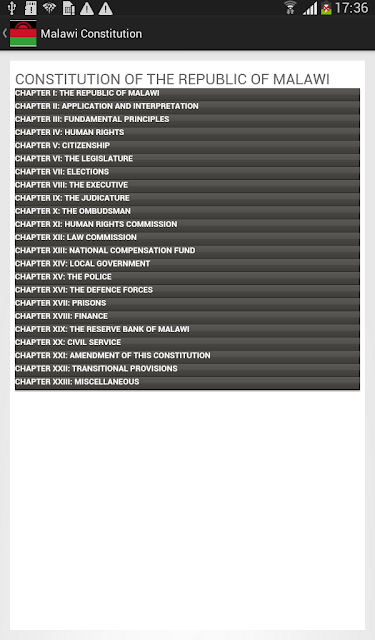Select Chapter VII: Elections
The image size is (375, 640).
(x=187, y=172)
